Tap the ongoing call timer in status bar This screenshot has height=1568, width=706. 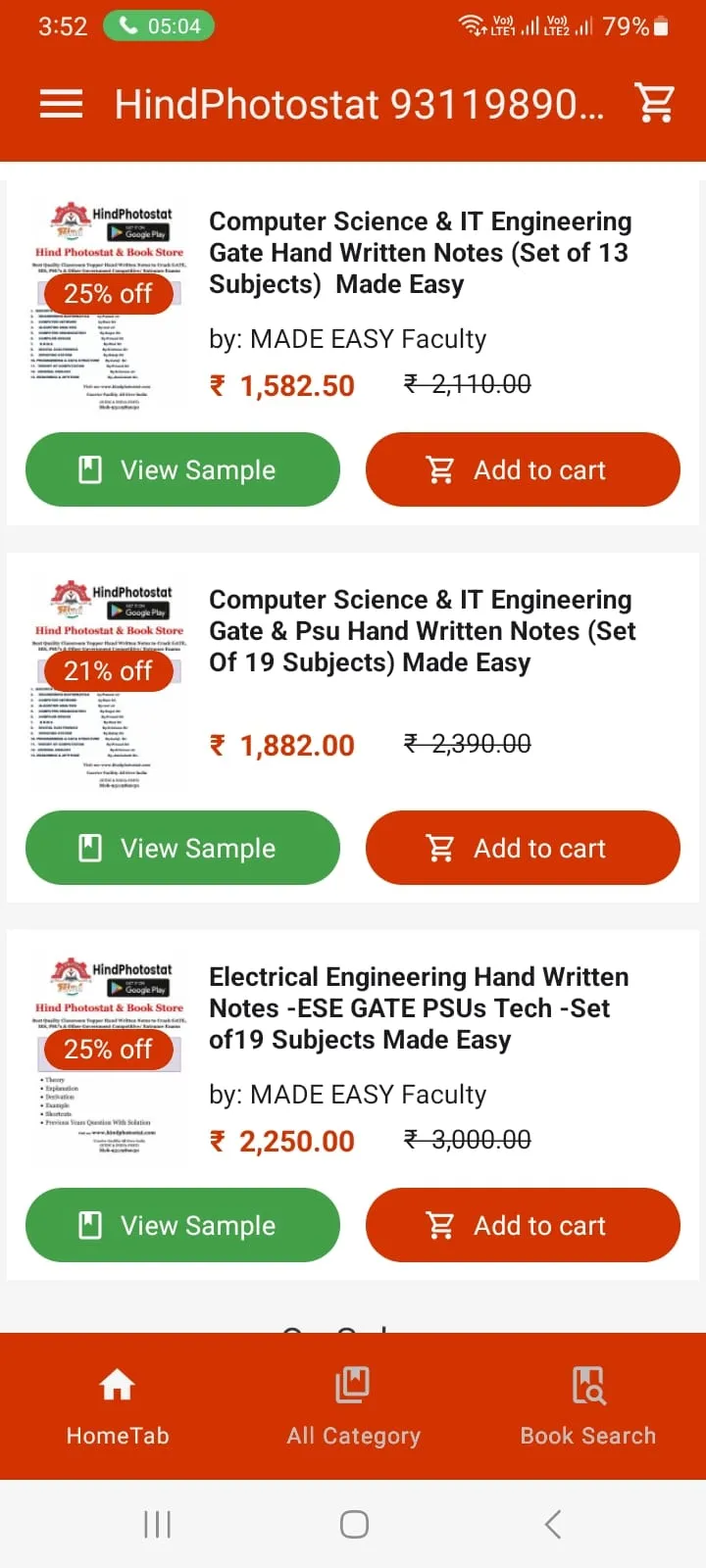[x=159, y=26]
